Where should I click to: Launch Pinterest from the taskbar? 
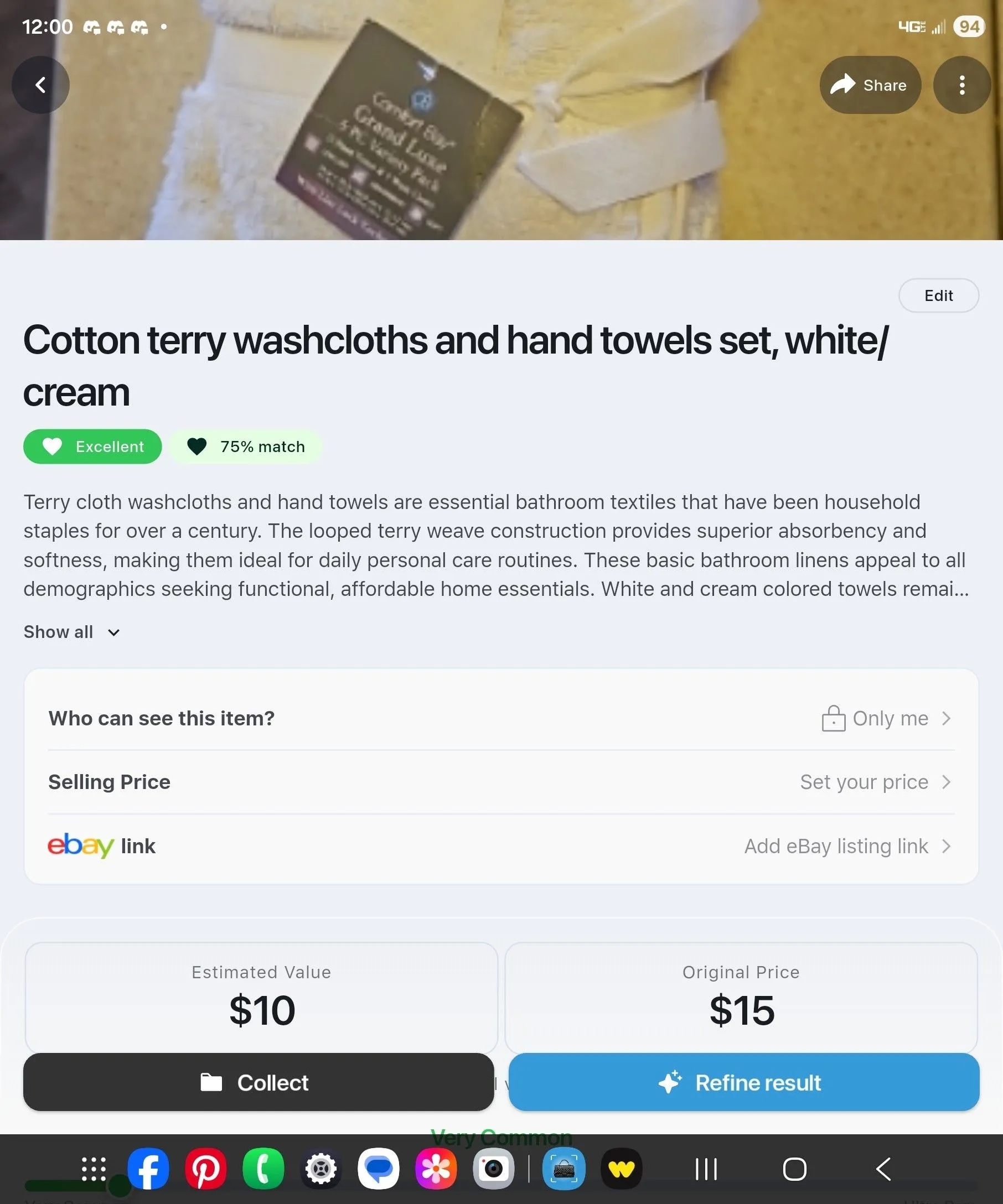(205, 1169)
